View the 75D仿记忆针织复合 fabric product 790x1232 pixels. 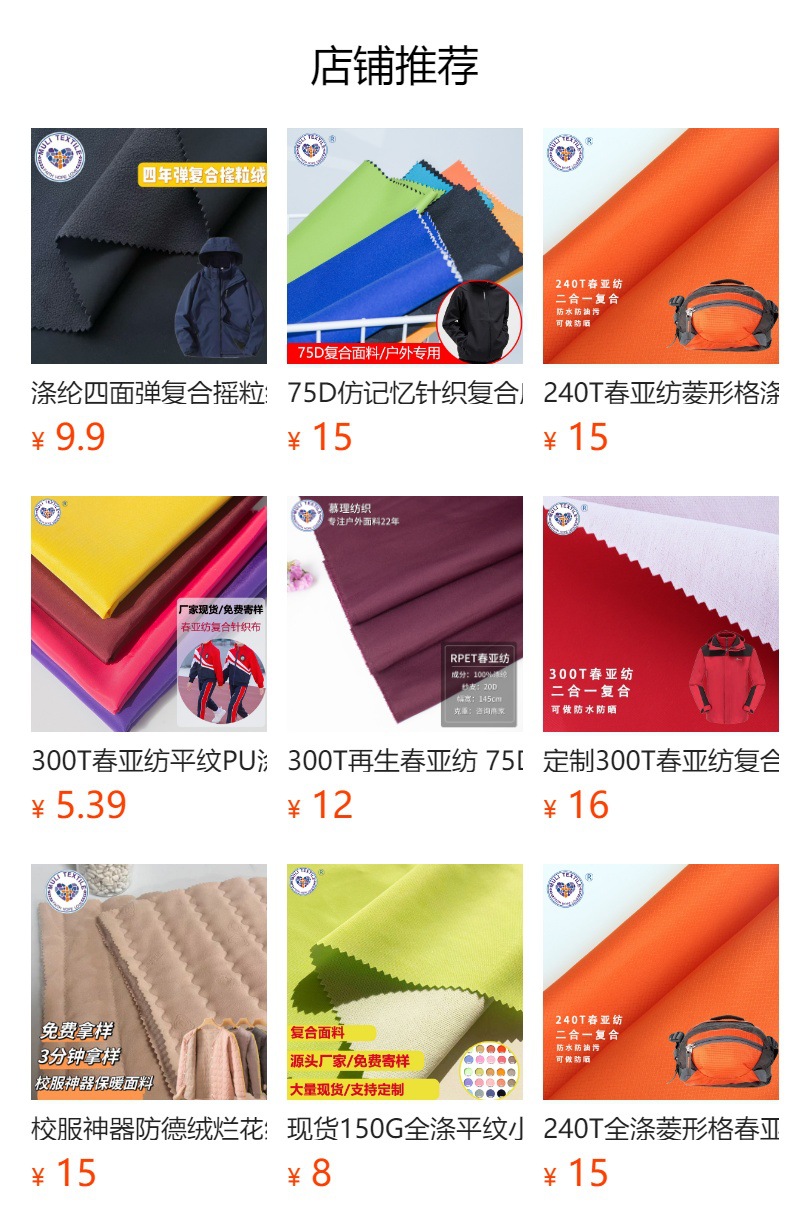(x=405, y=246)
